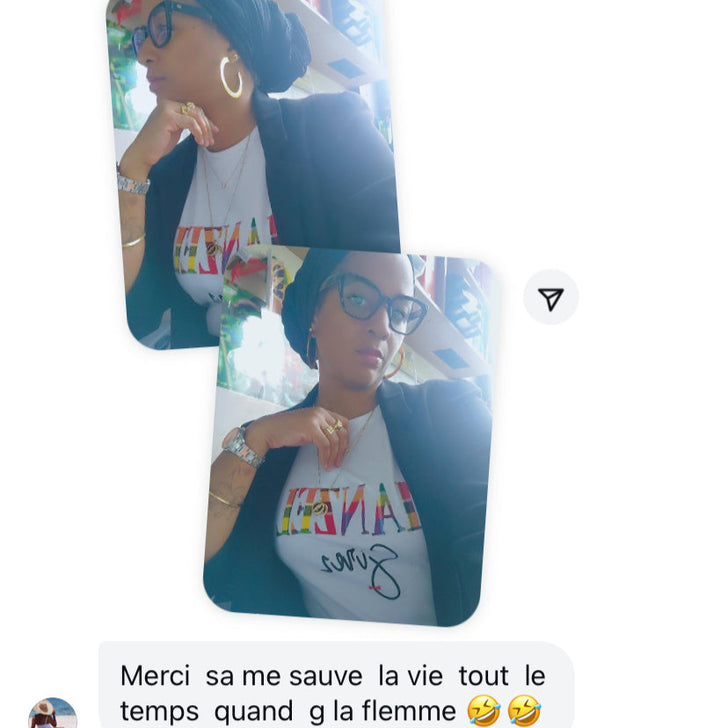The height and width of the screenshot is (728, 728).
Task: Open the sender's profile picture beside the message
Action: (x=52, y=714)
